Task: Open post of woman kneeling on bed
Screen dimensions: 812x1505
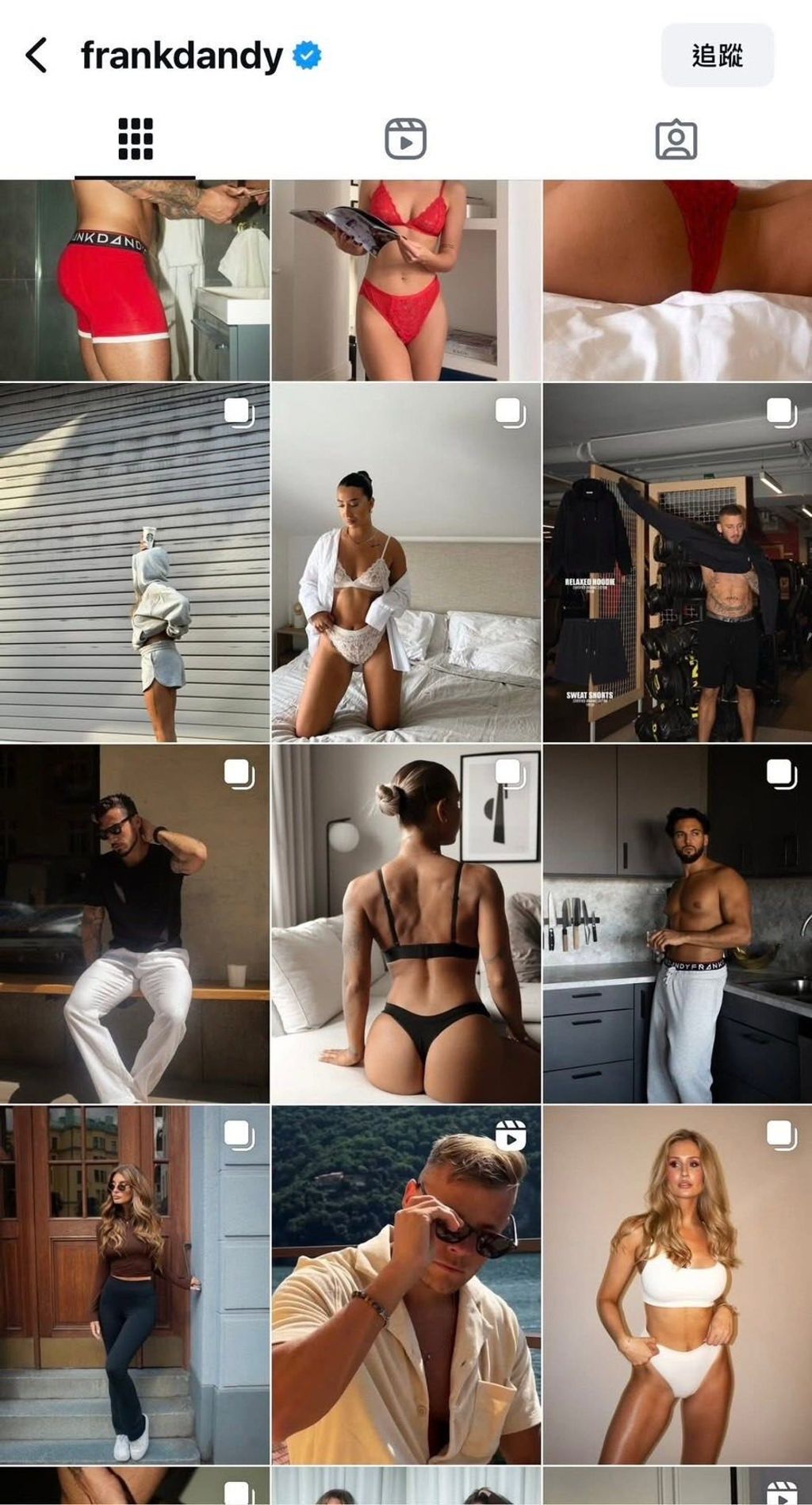Action: [x=406, y=563]
